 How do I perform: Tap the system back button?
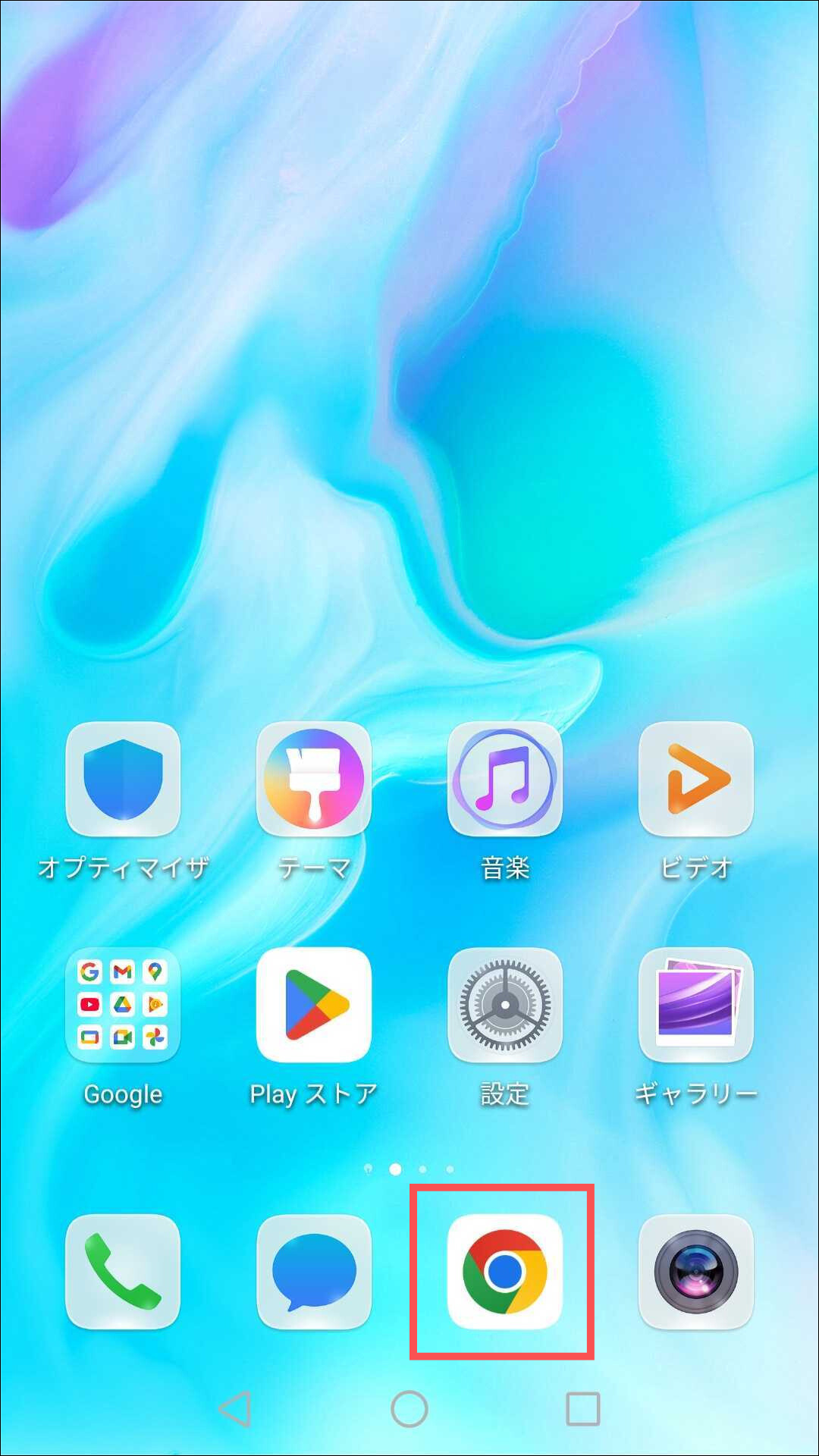pos(235,1409)
